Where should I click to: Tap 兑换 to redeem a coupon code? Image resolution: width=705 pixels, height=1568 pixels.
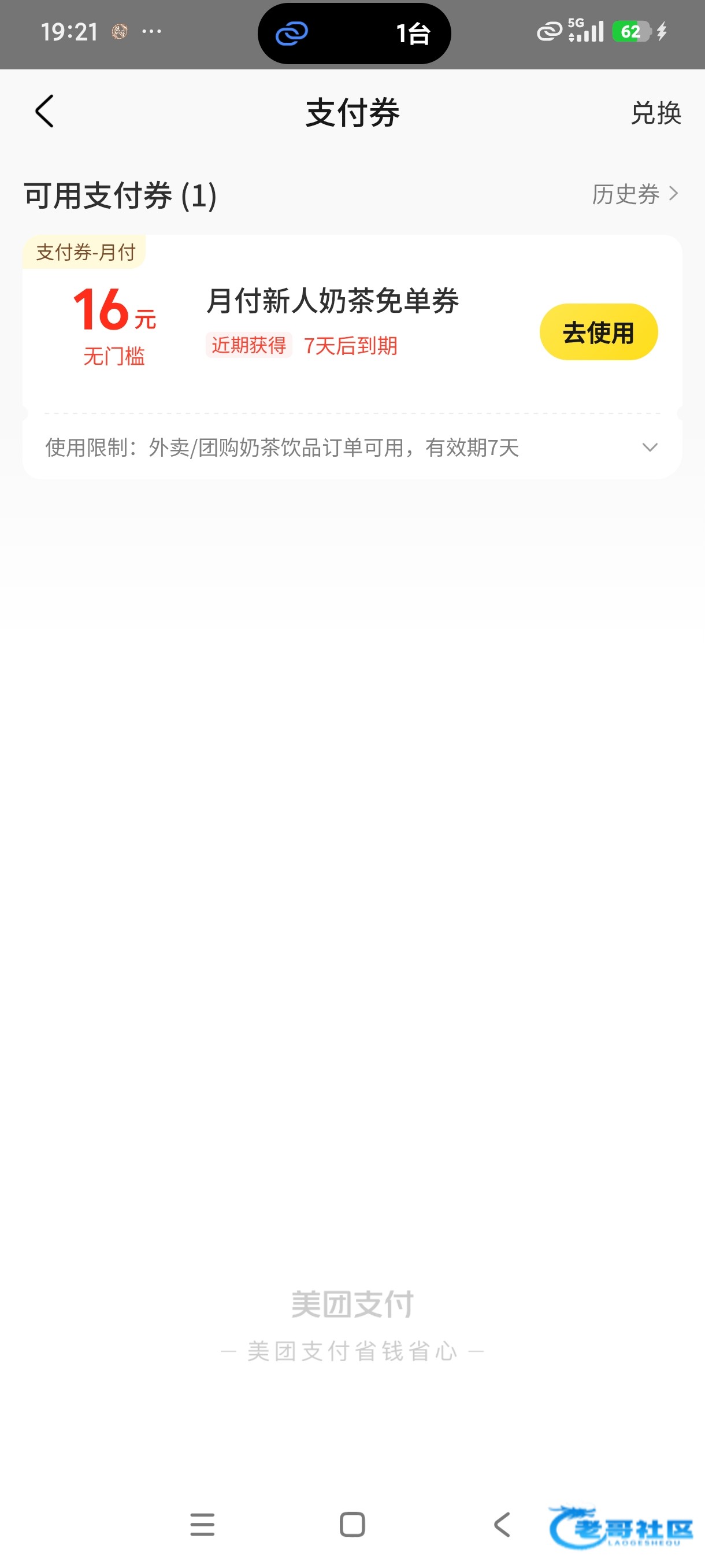tap(656, 113)
